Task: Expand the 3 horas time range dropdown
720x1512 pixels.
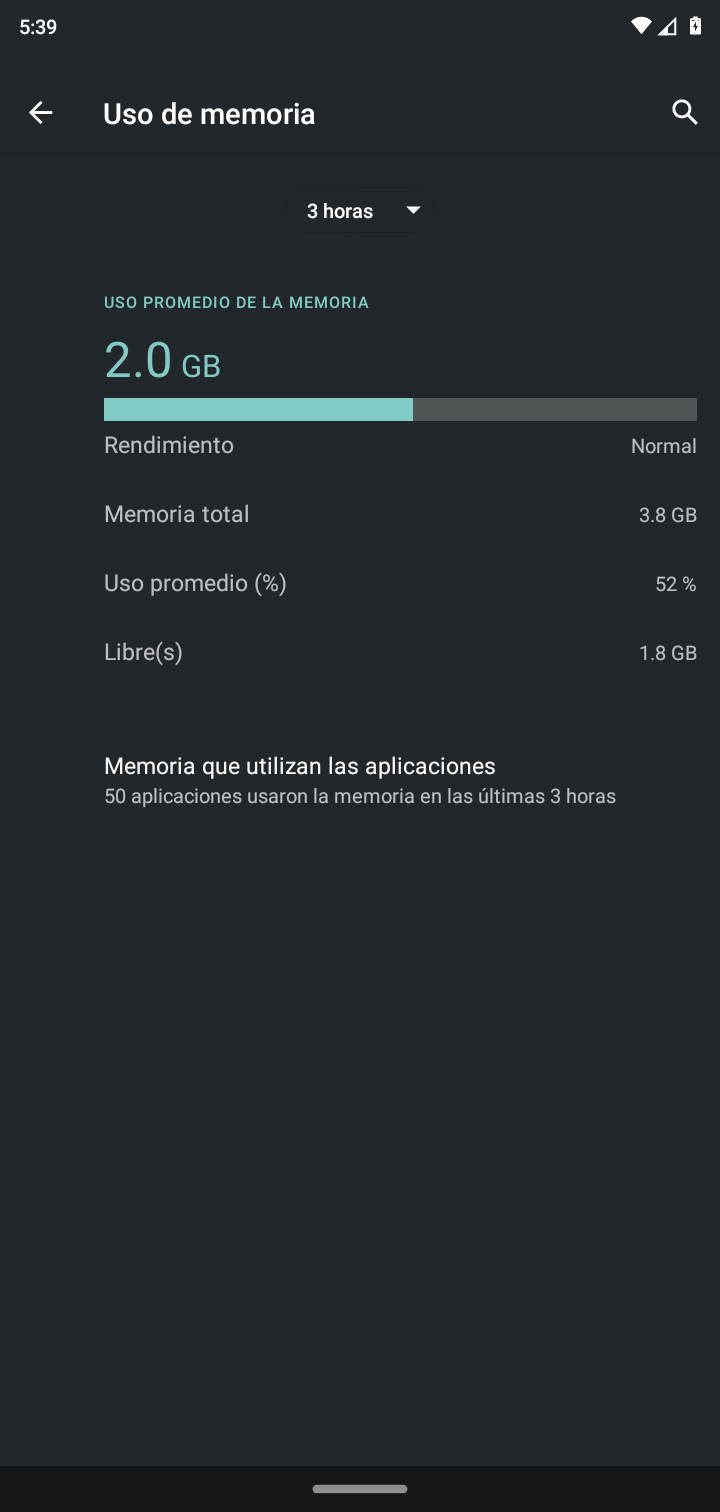Action: click(360, 211)
